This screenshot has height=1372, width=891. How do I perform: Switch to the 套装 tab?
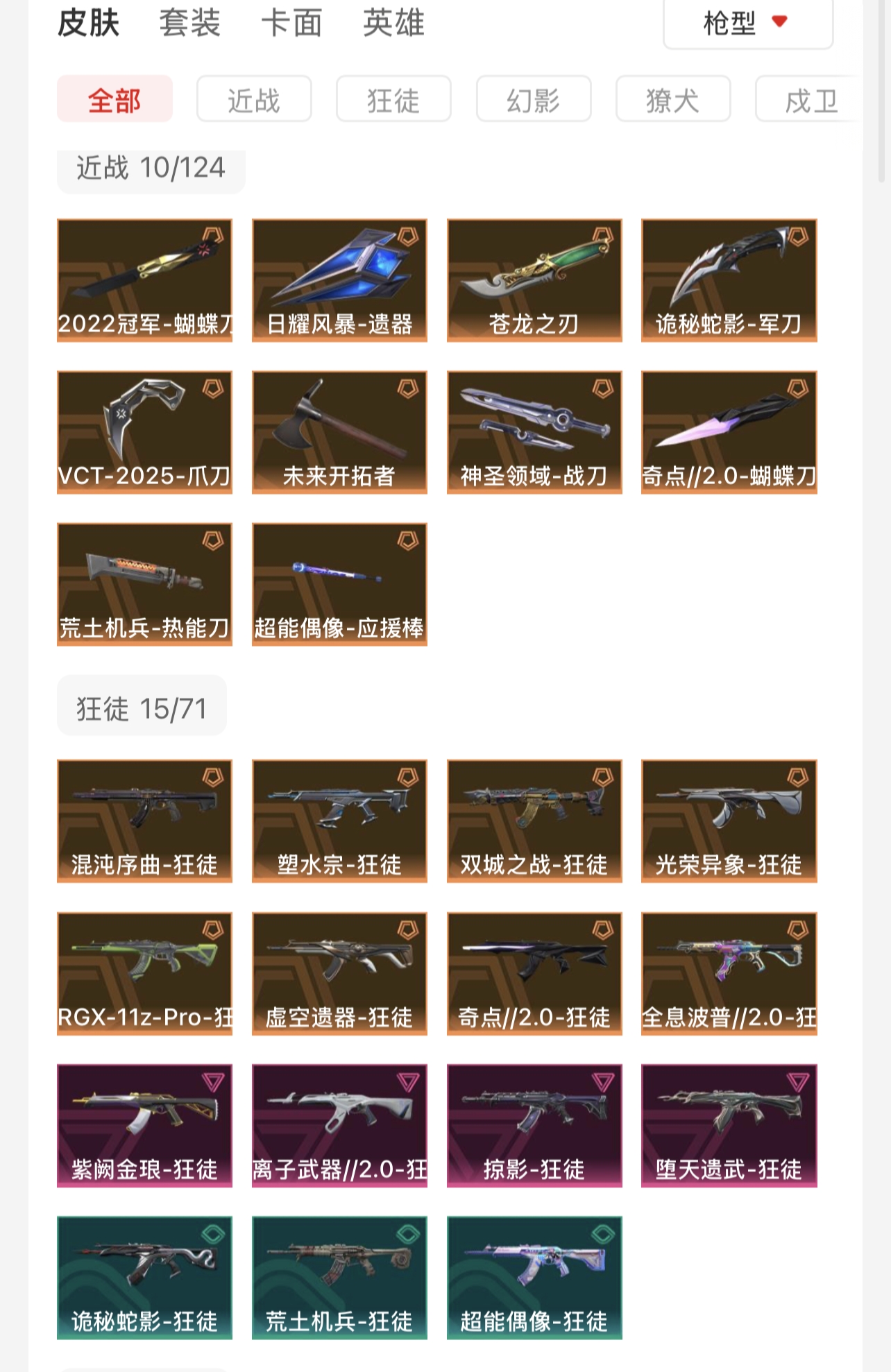tap(189, 23)
